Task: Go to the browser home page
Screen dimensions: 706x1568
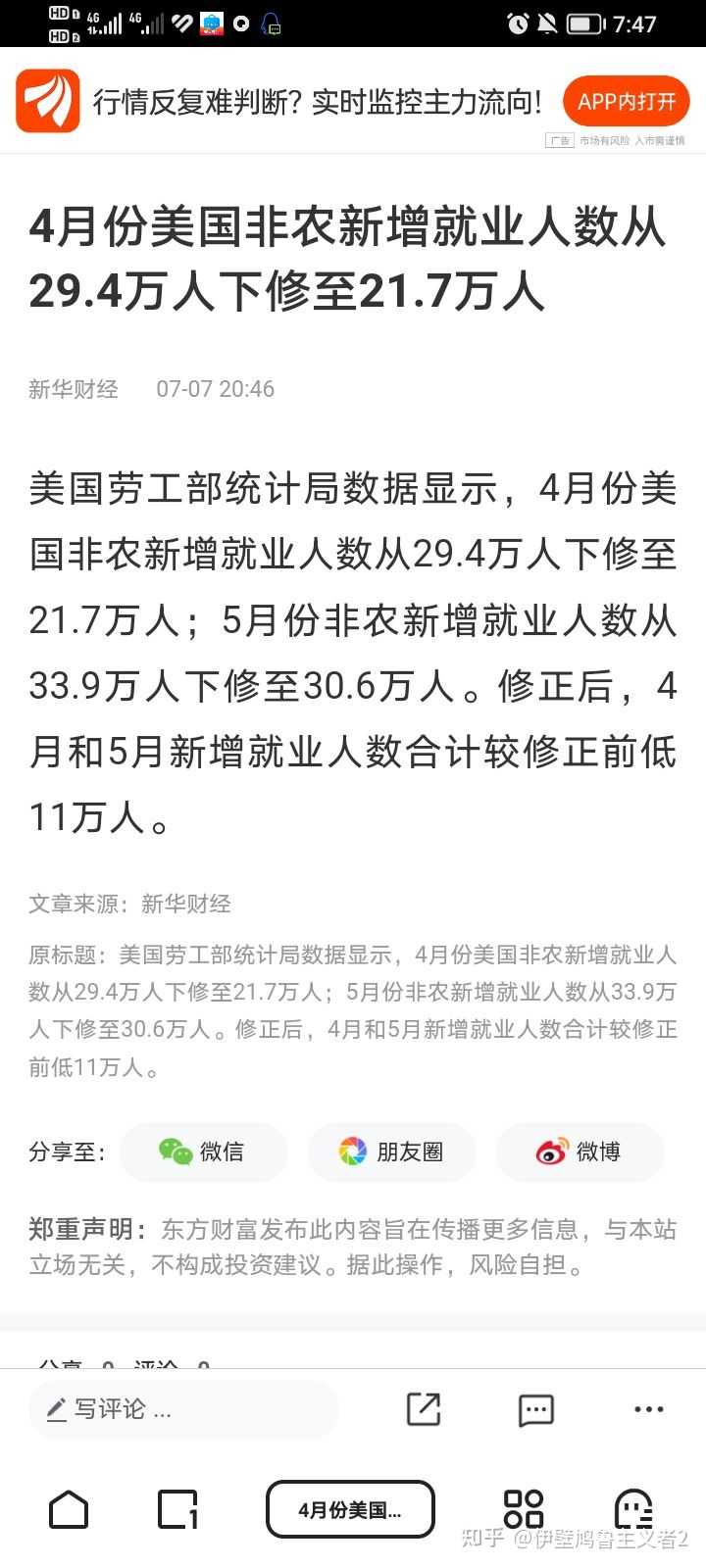Action: pyautogui.click(x=69, y=1509)
